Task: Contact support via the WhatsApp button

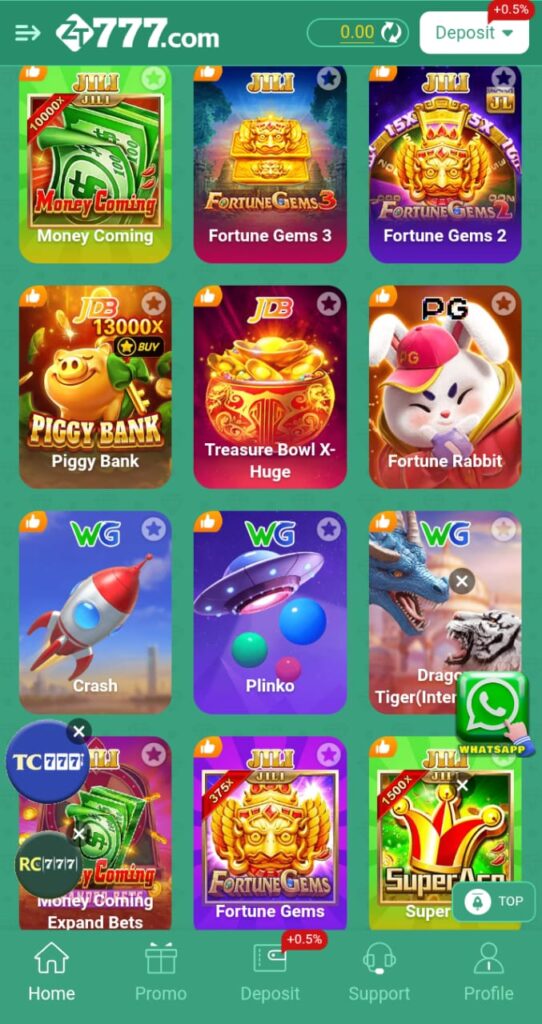Action: point(494,714)
